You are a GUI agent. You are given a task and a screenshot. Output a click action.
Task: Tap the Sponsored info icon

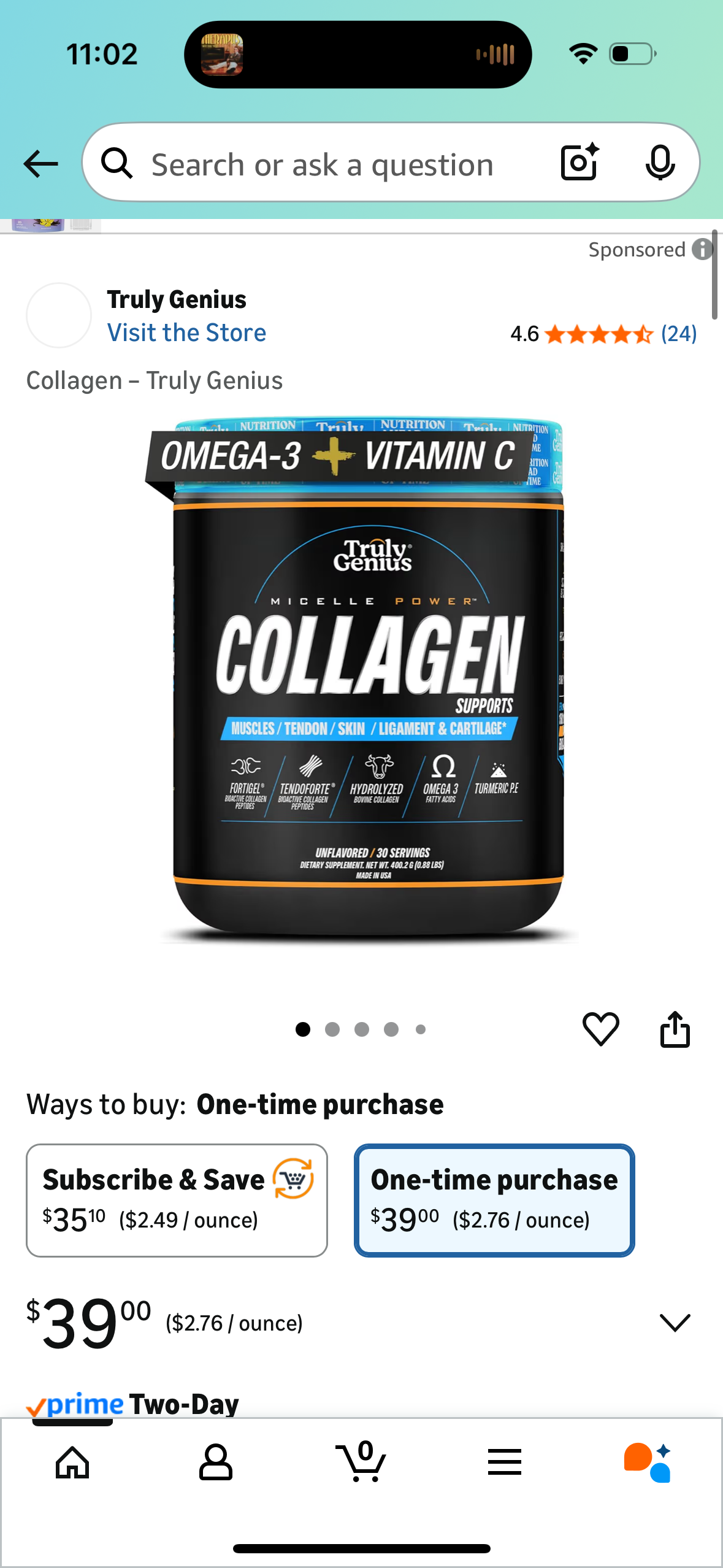coord(703,249)
